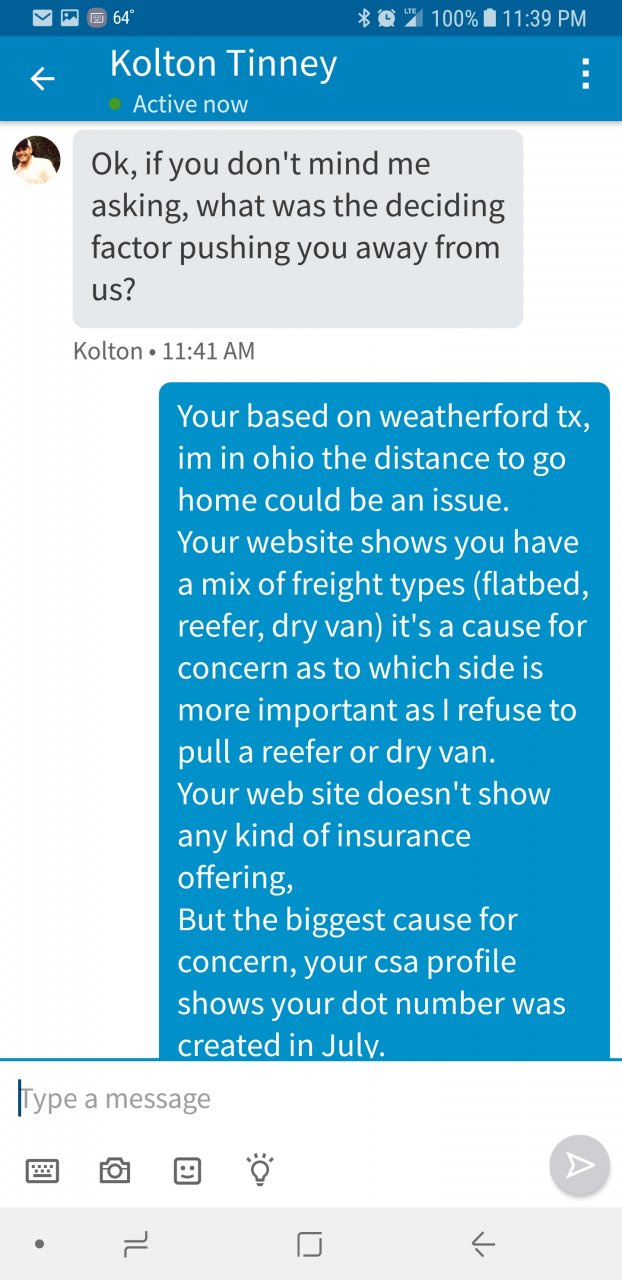Tap the system home button
This screenshot has width=622, height=1280.
click(310, 1244)
